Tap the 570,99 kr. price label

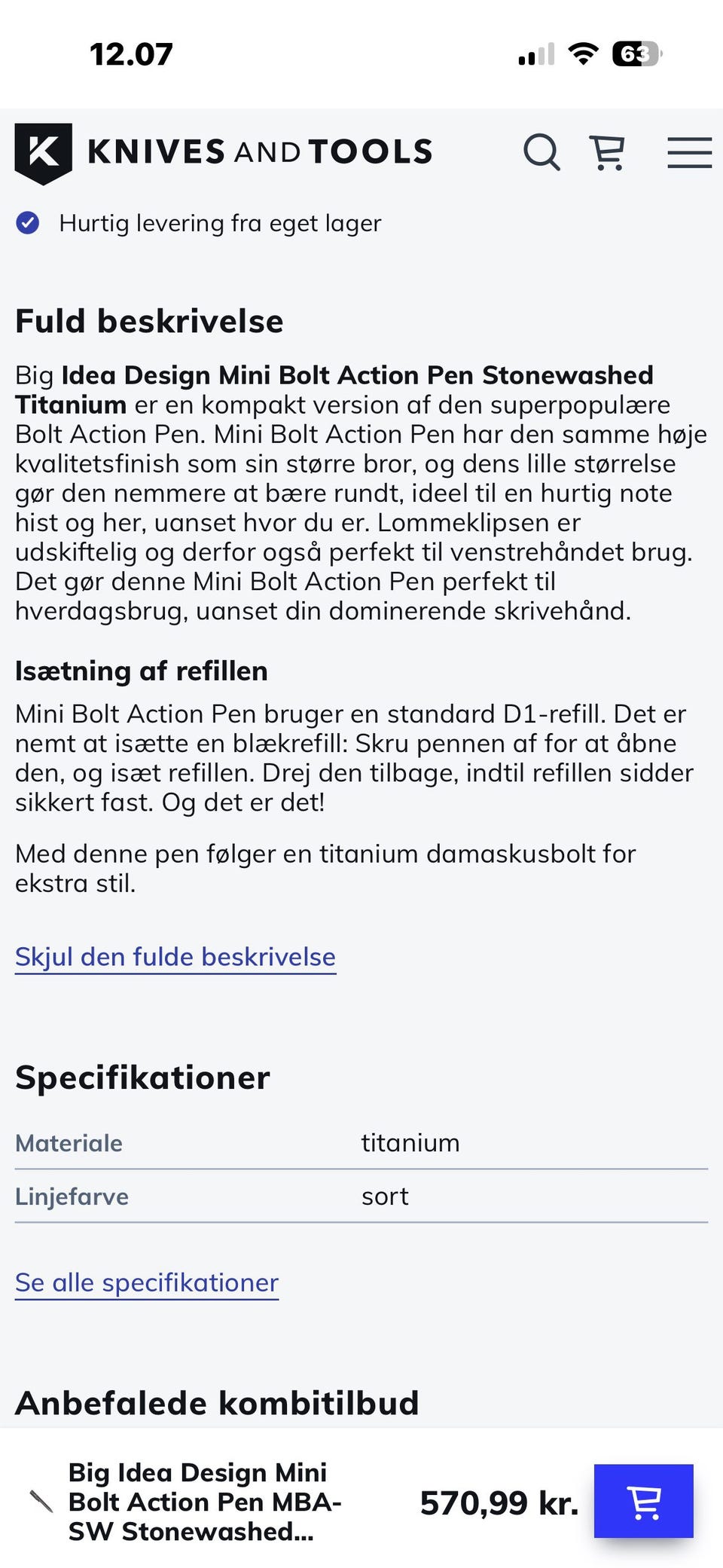(499, 1502)
